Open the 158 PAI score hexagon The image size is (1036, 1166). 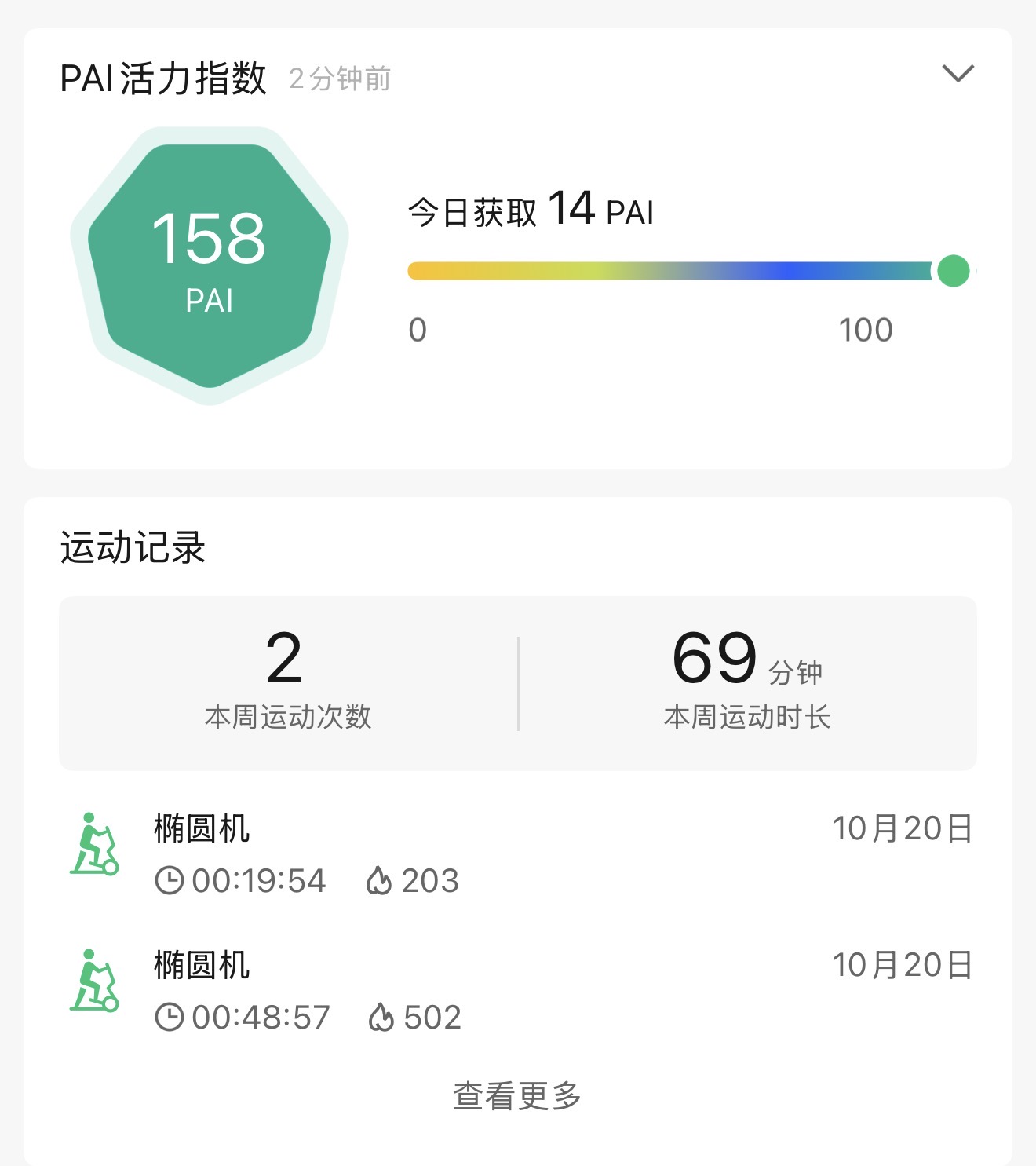point(210,265)
